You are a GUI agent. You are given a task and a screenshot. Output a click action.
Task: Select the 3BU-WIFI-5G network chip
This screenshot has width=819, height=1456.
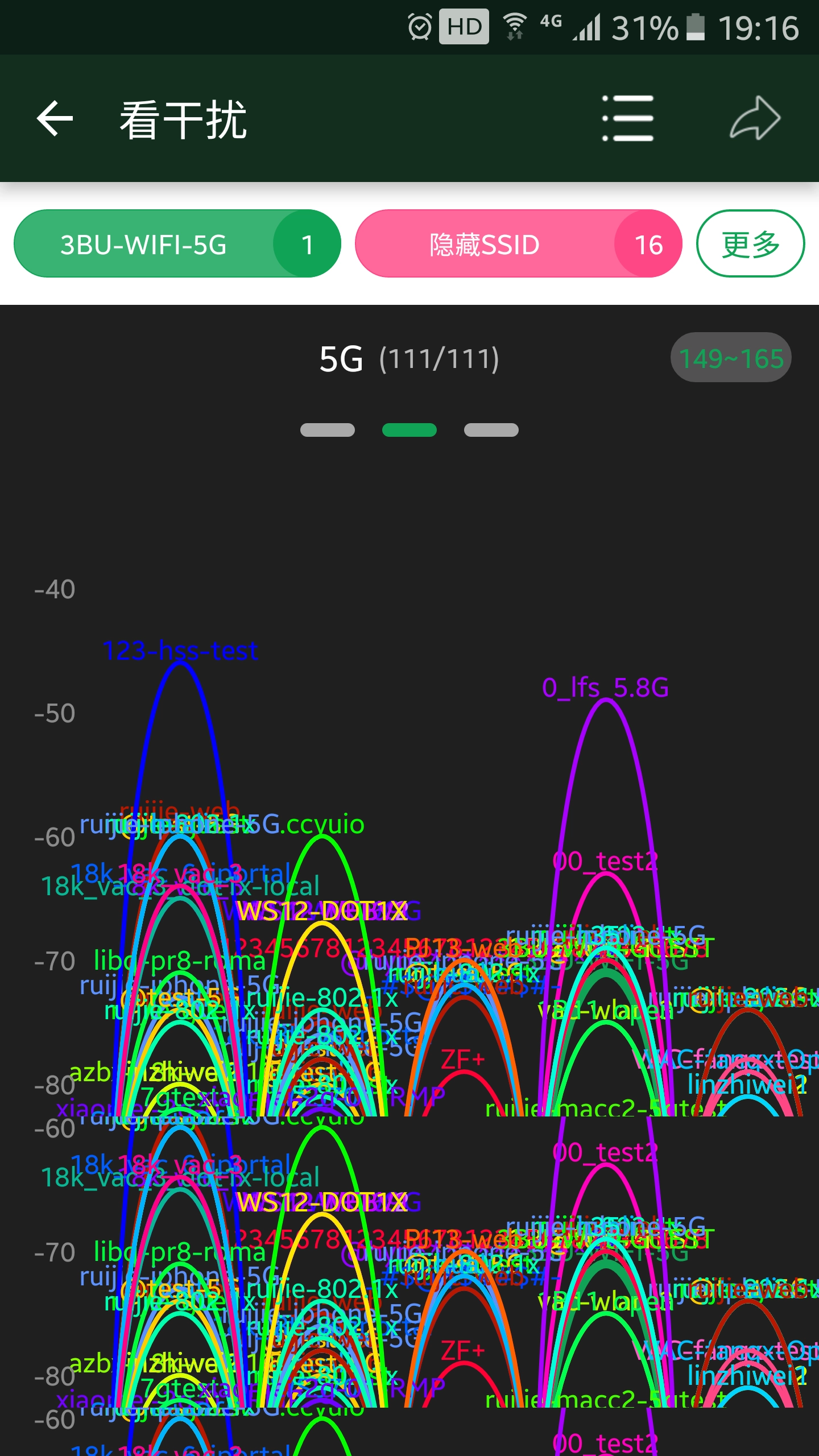177,244
